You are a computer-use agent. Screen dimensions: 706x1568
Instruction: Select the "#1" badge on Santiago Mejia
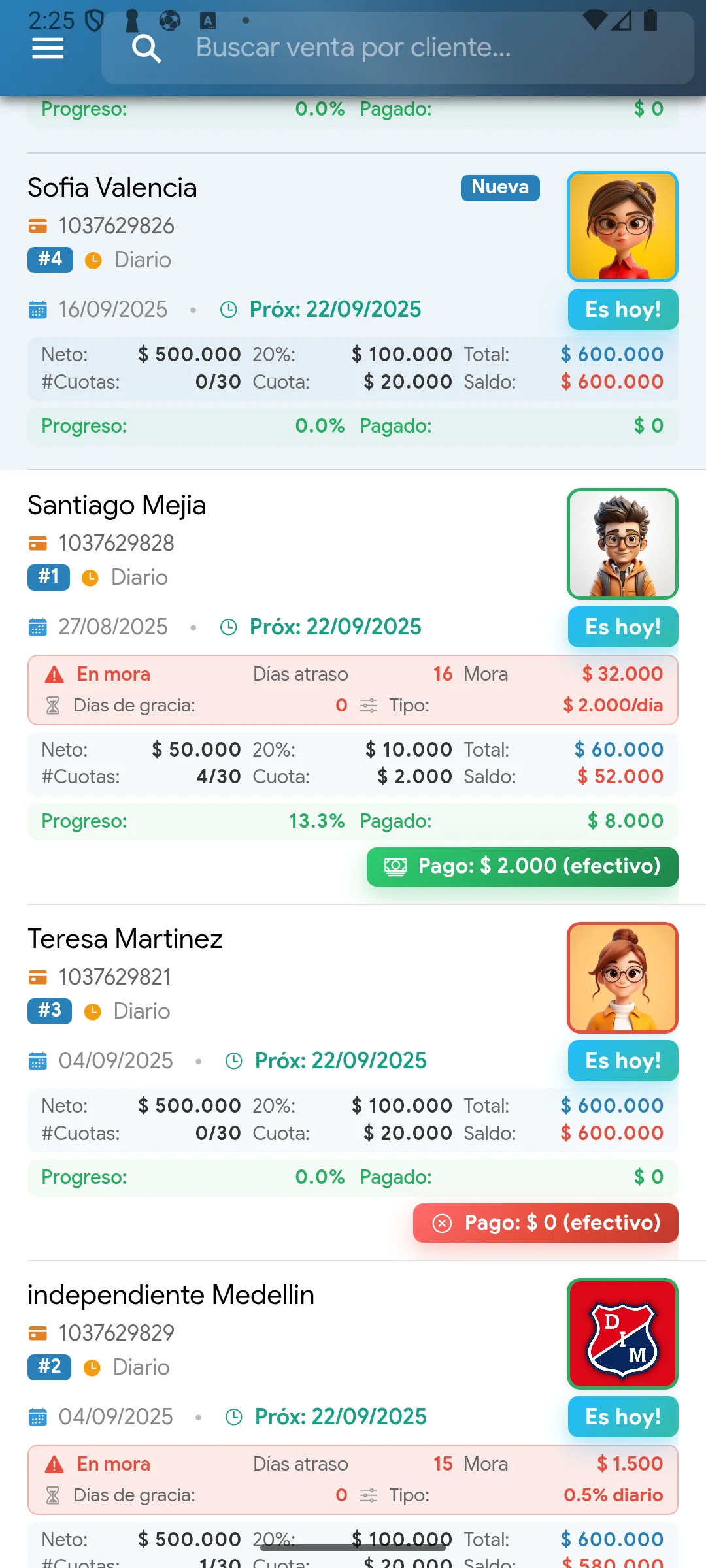pos(48,577)
